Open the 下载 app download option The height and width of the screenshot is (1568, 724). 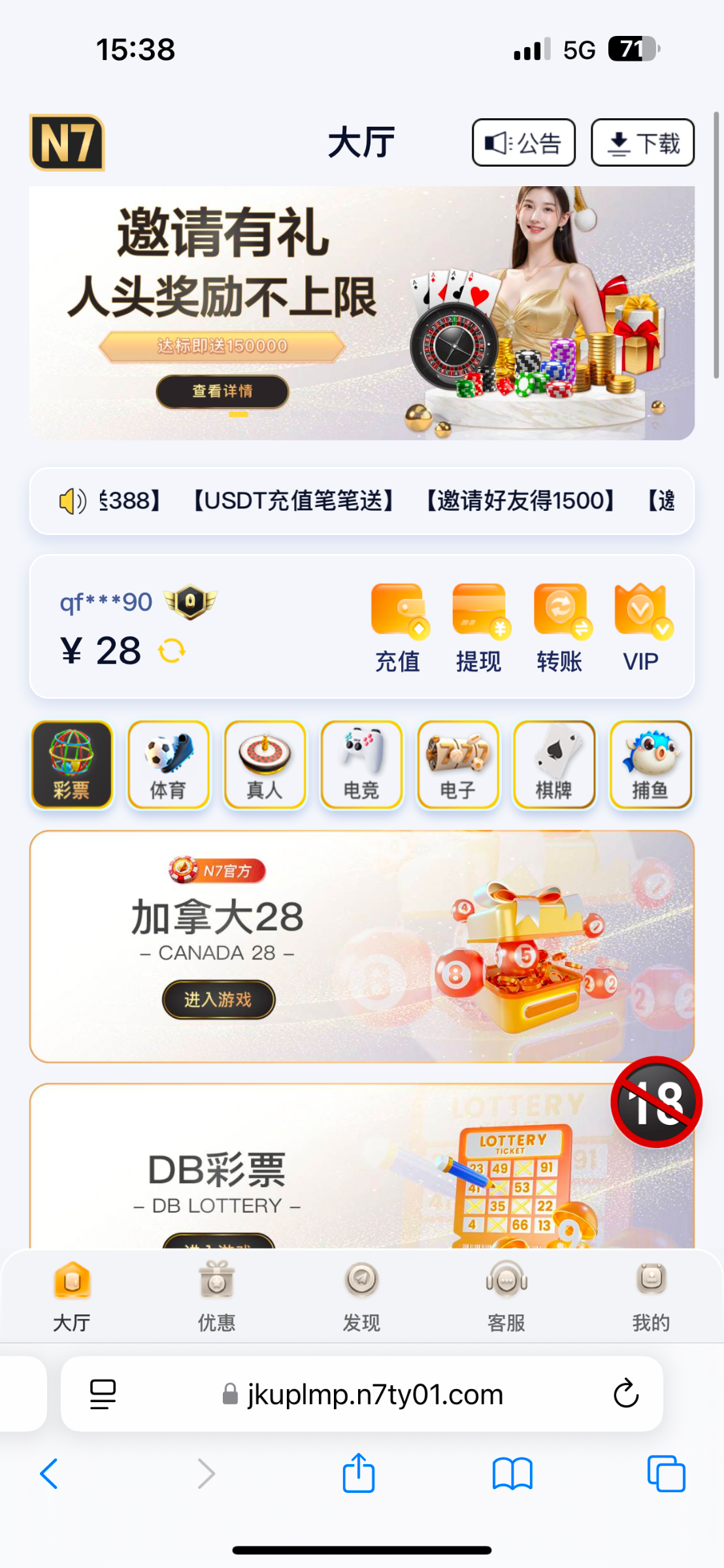[641, 142]
